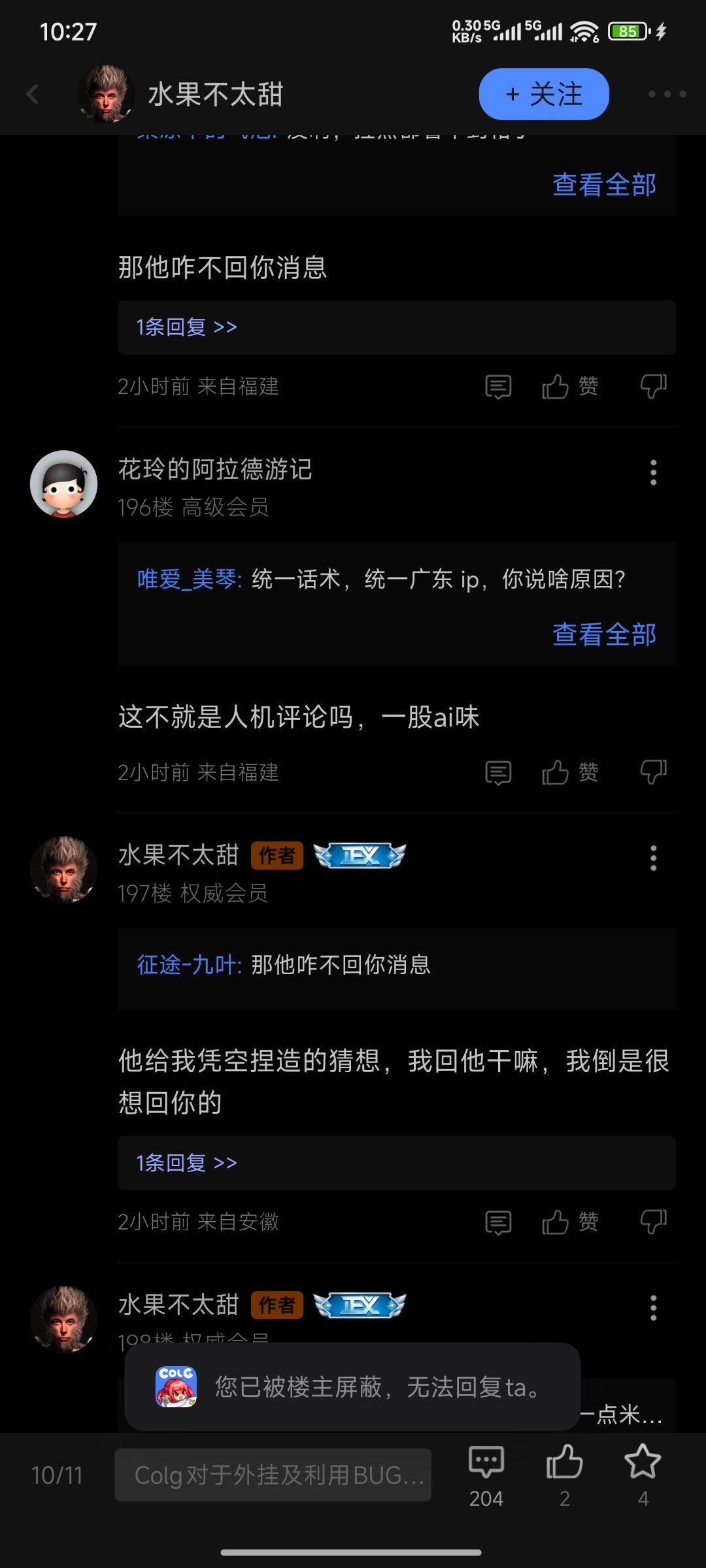Dislike the 197楼 comment from 安徽

tap(653, 1222)
